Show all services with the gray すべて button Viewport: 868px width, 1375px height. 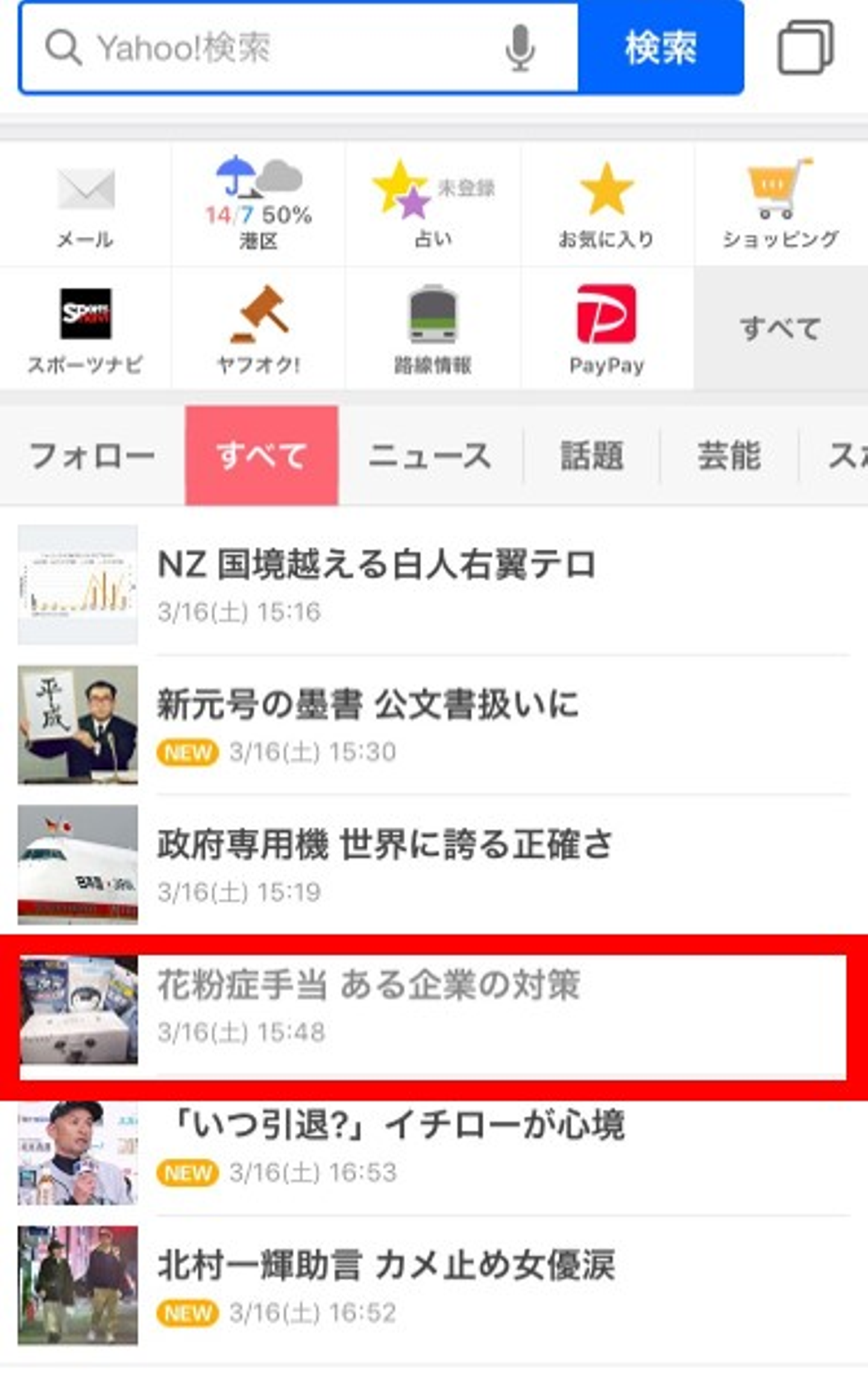pos(781,329)
